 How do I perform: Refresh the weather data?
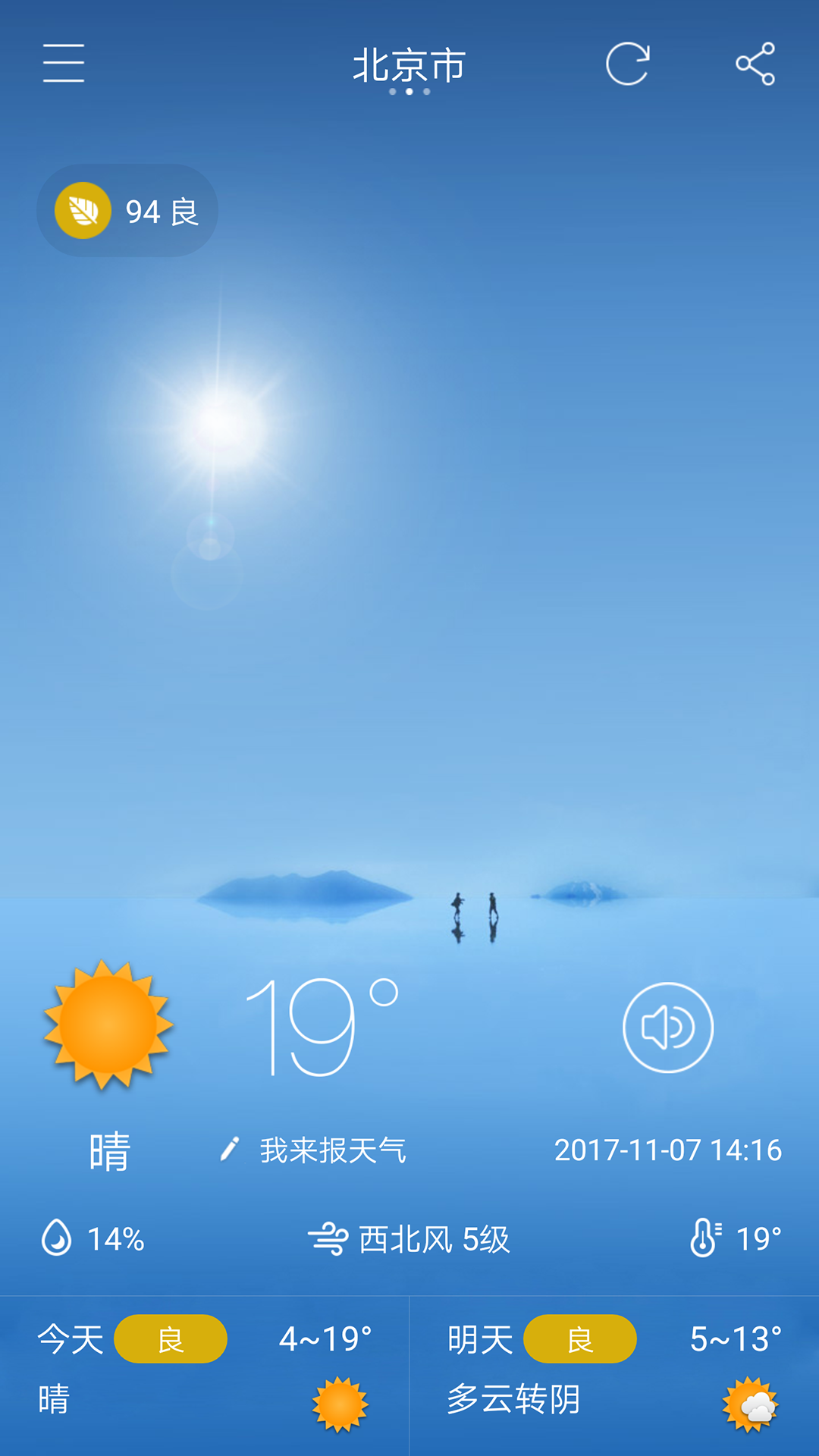[x=627, y=64]
